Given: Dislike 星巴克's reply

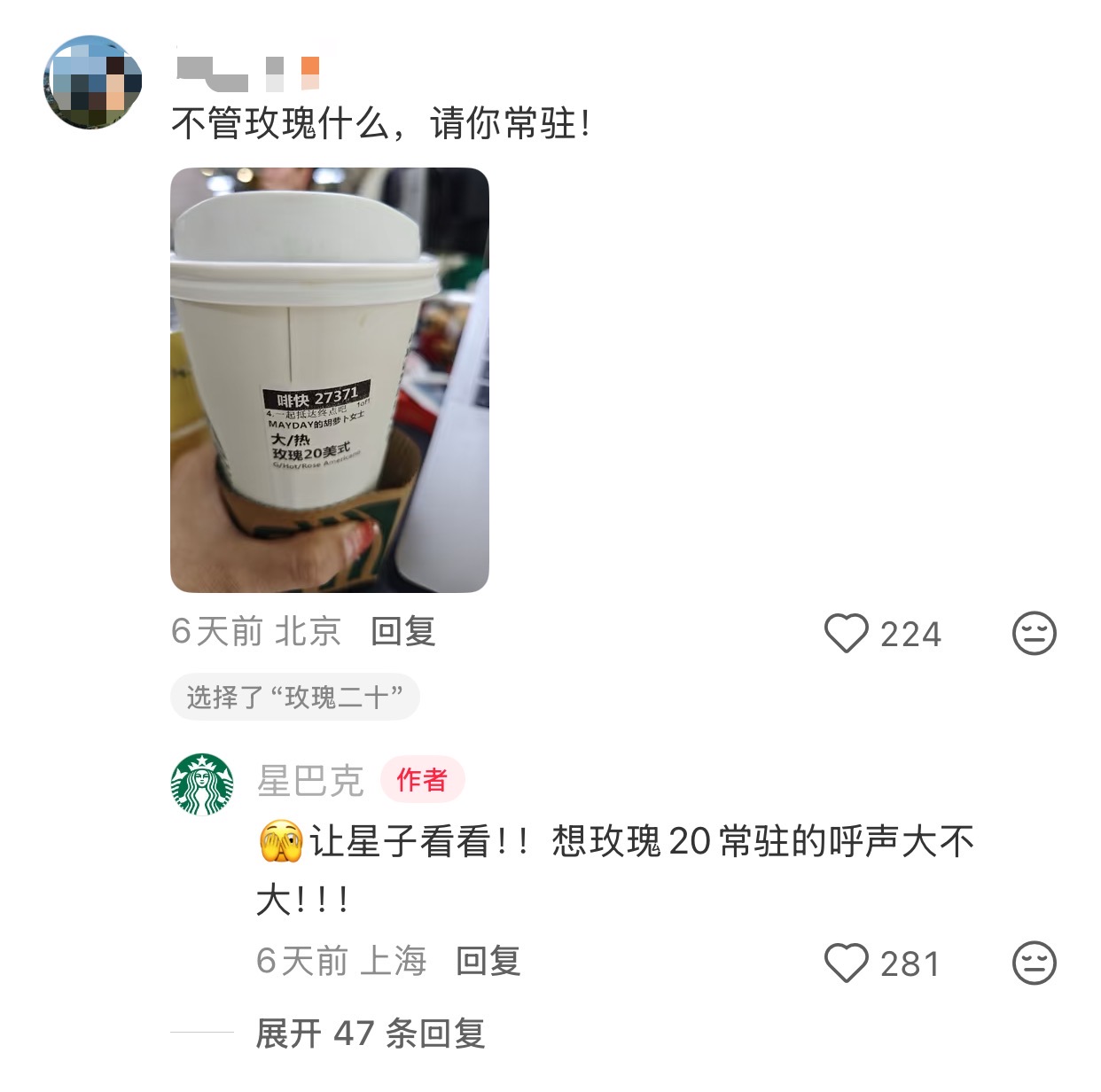Looking at the screenshot, I should point(1034,963).
